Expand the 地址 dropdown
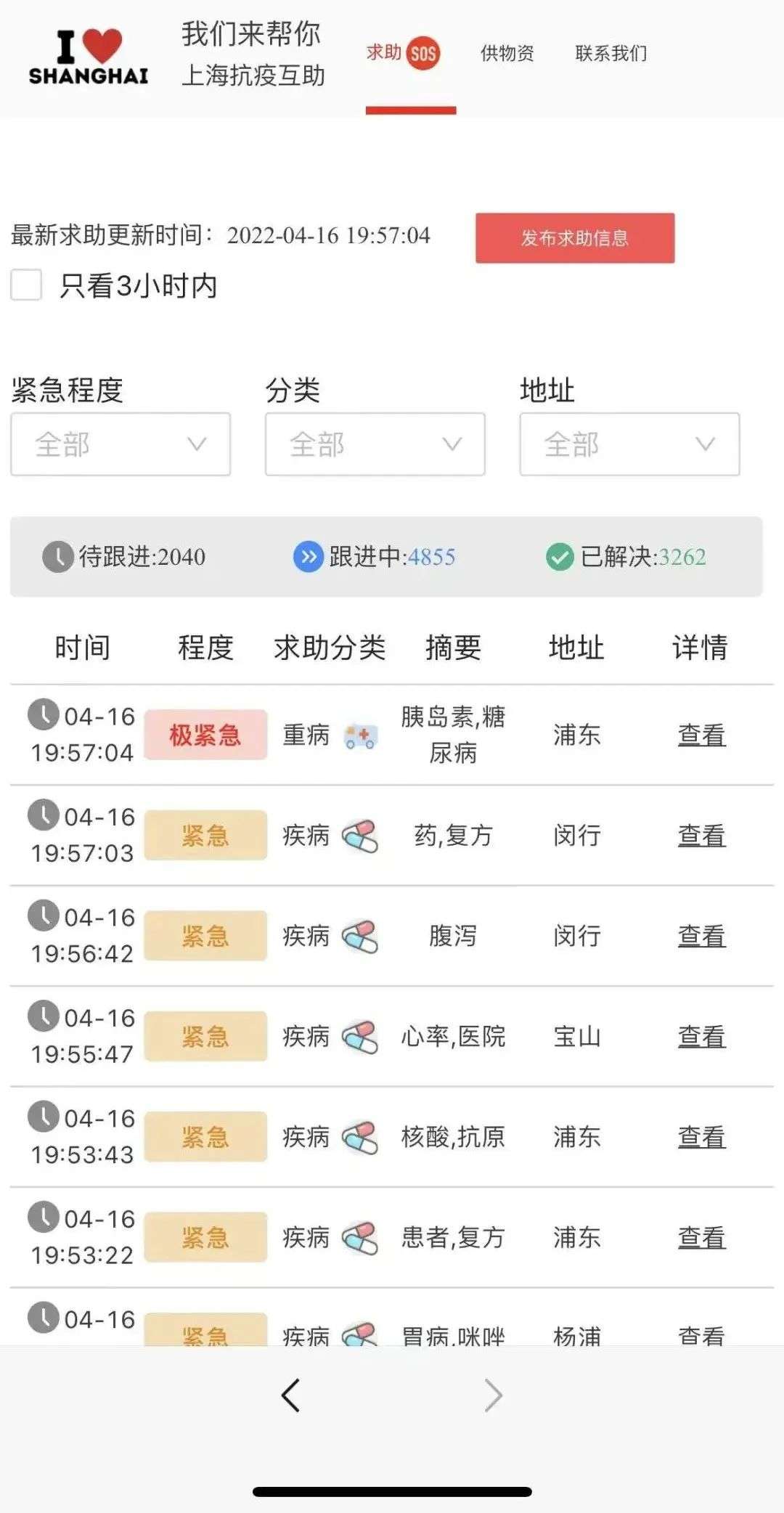The height and width of the screenshot is (1513, 784). 629,444
